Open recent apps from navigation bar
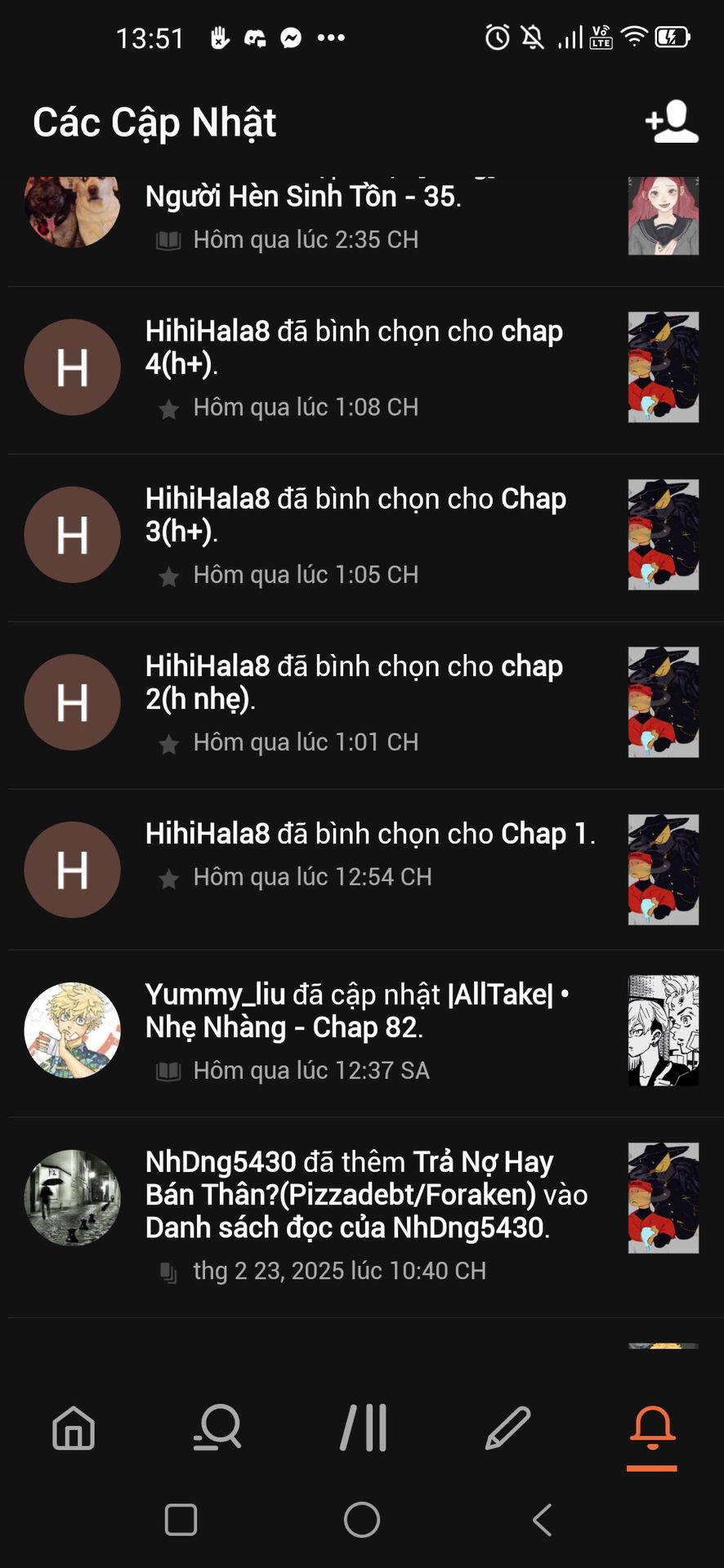 pos(181,1520)
